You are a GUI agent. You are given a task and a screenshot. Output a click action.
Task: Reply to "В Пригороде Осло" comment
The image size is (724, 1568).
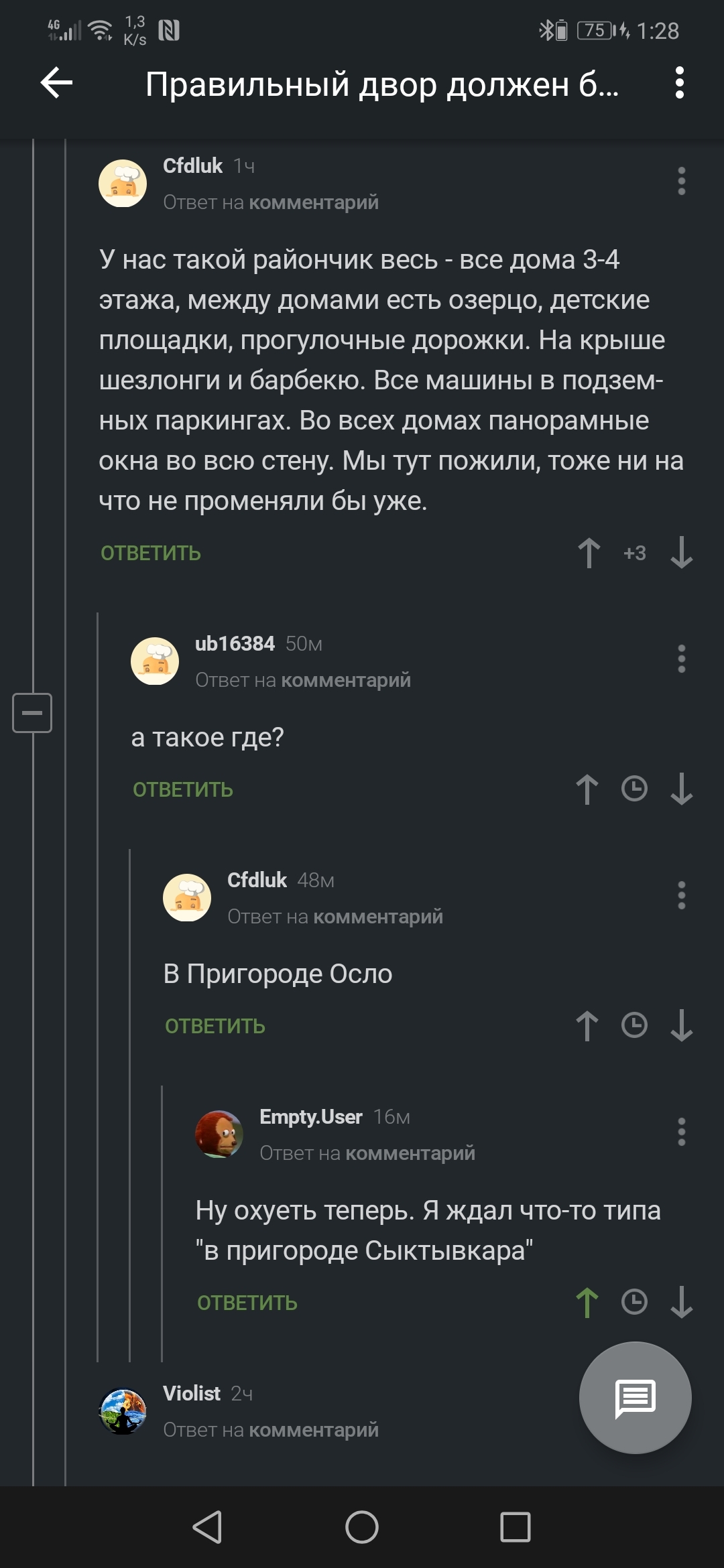coord(215,1027)
